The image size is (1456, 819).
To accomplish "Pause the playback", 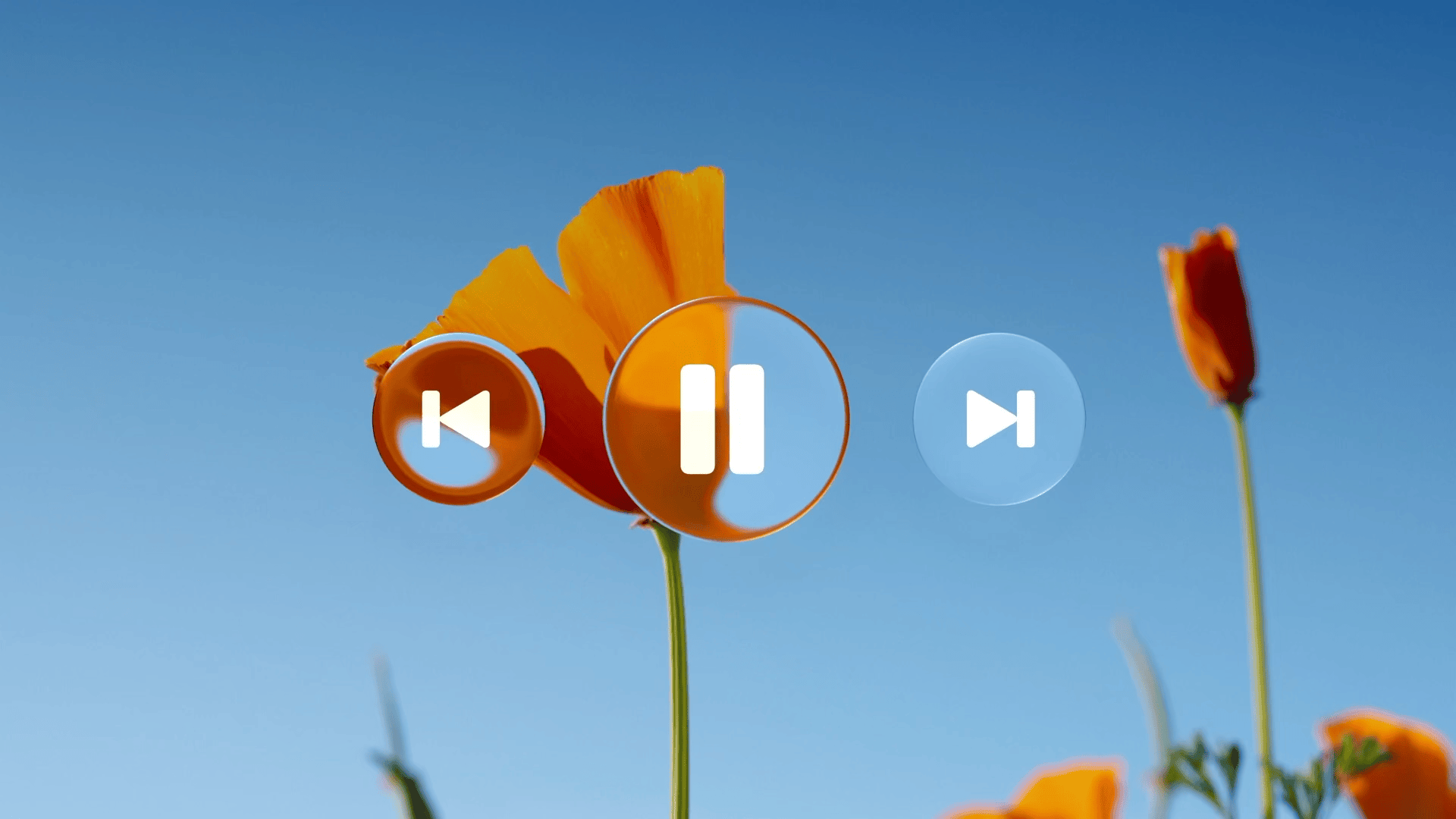I will pyautogui.click(x=725, y=419).
